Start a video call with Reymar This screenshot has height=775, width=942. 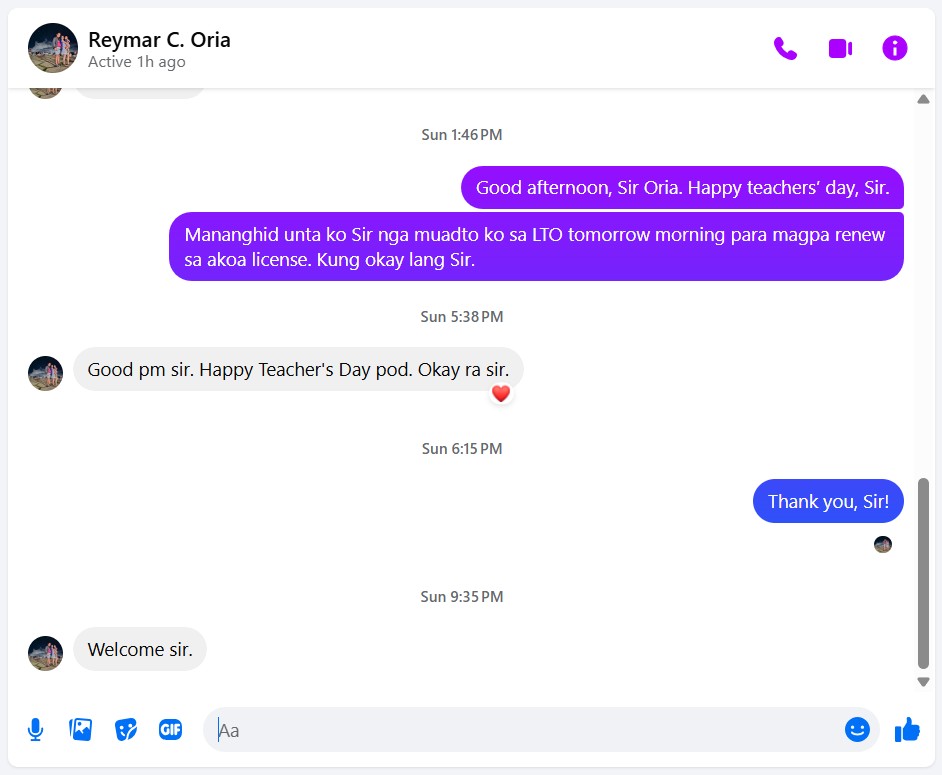840,48
